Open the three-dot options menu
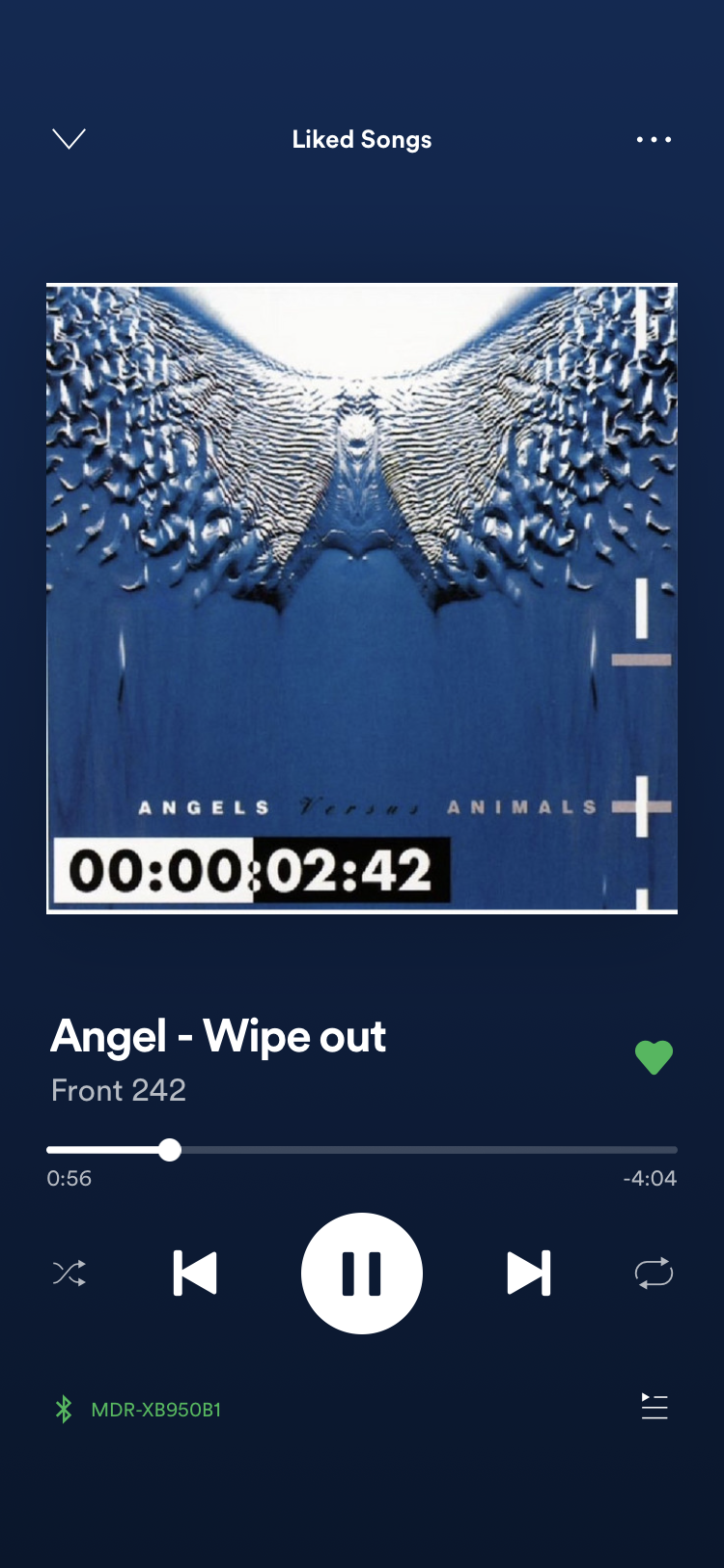 [x=654, y=140]
